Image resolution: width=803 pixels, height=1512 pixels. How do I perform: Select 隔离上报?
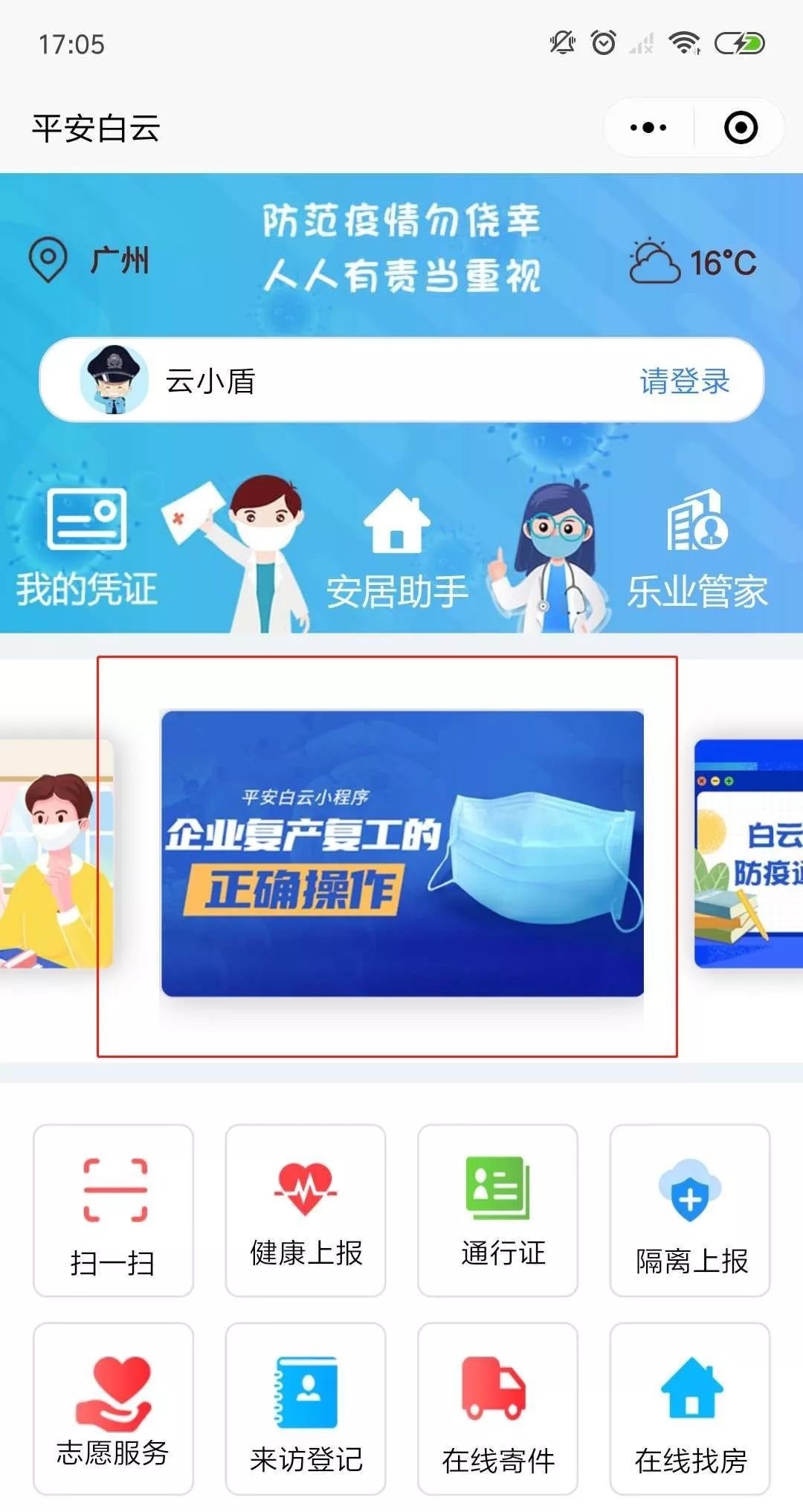tap(690, 1211)
